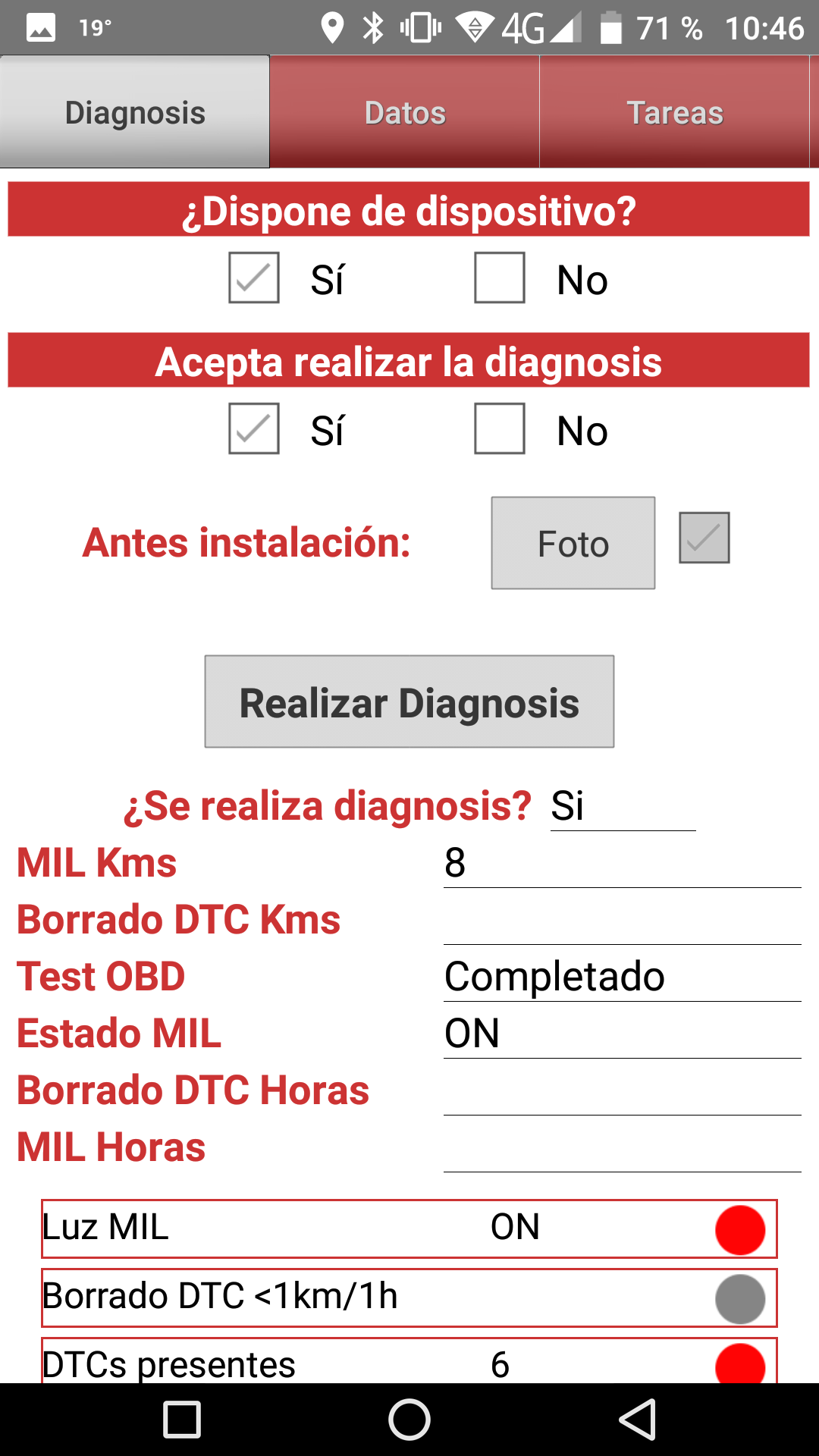Image resolution: width=819 pixels, height=1456 pixels.
Task: Tap the Borrado DTC Horas field
Action: [623, 1090]
